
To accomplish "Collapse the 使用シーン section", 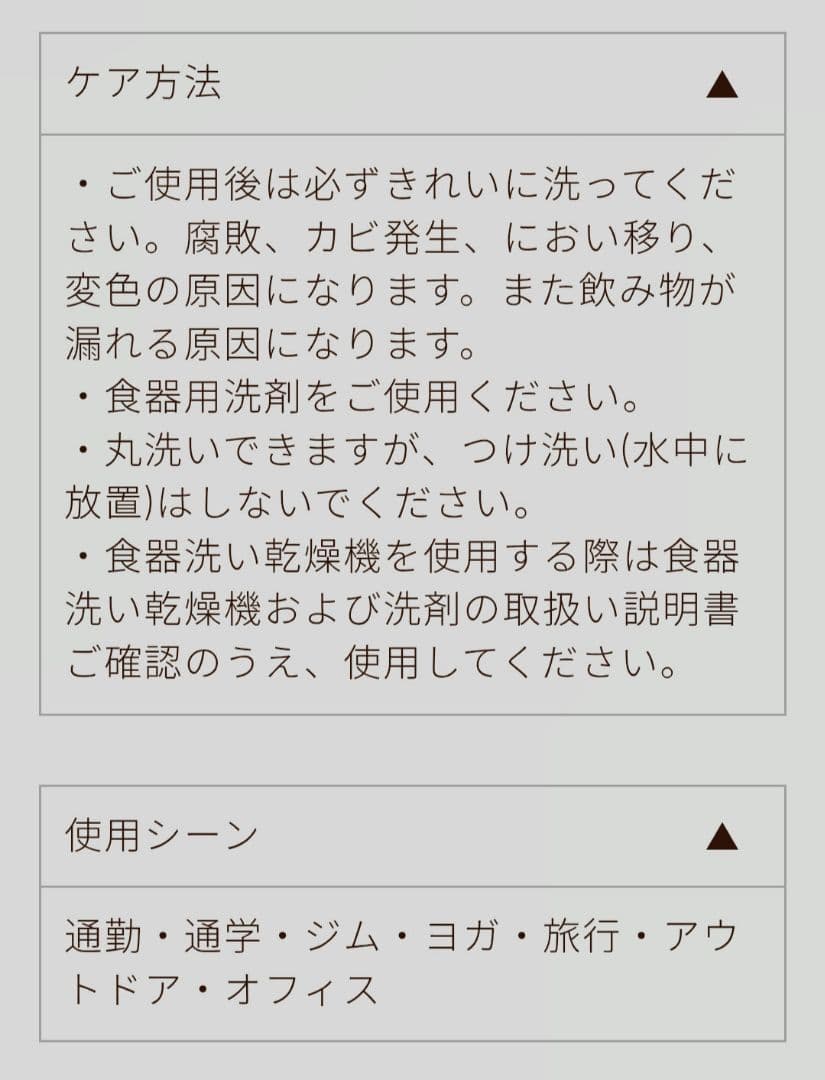I will (721, 836).
